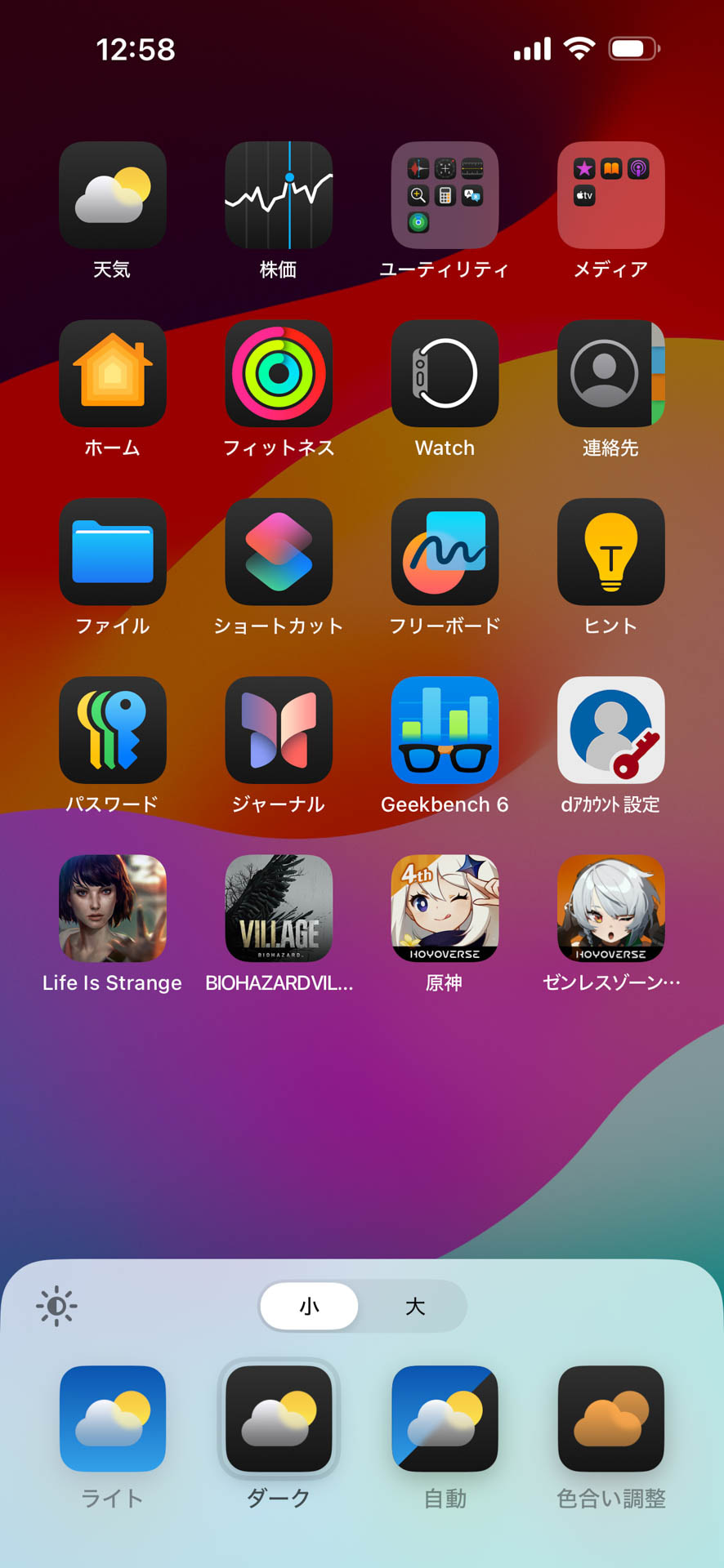This screenshot has width=724, height=1568.
Task: Choose the ダーク (dark) icon style
Action: pyautogui.click(x=279, y=1419)
